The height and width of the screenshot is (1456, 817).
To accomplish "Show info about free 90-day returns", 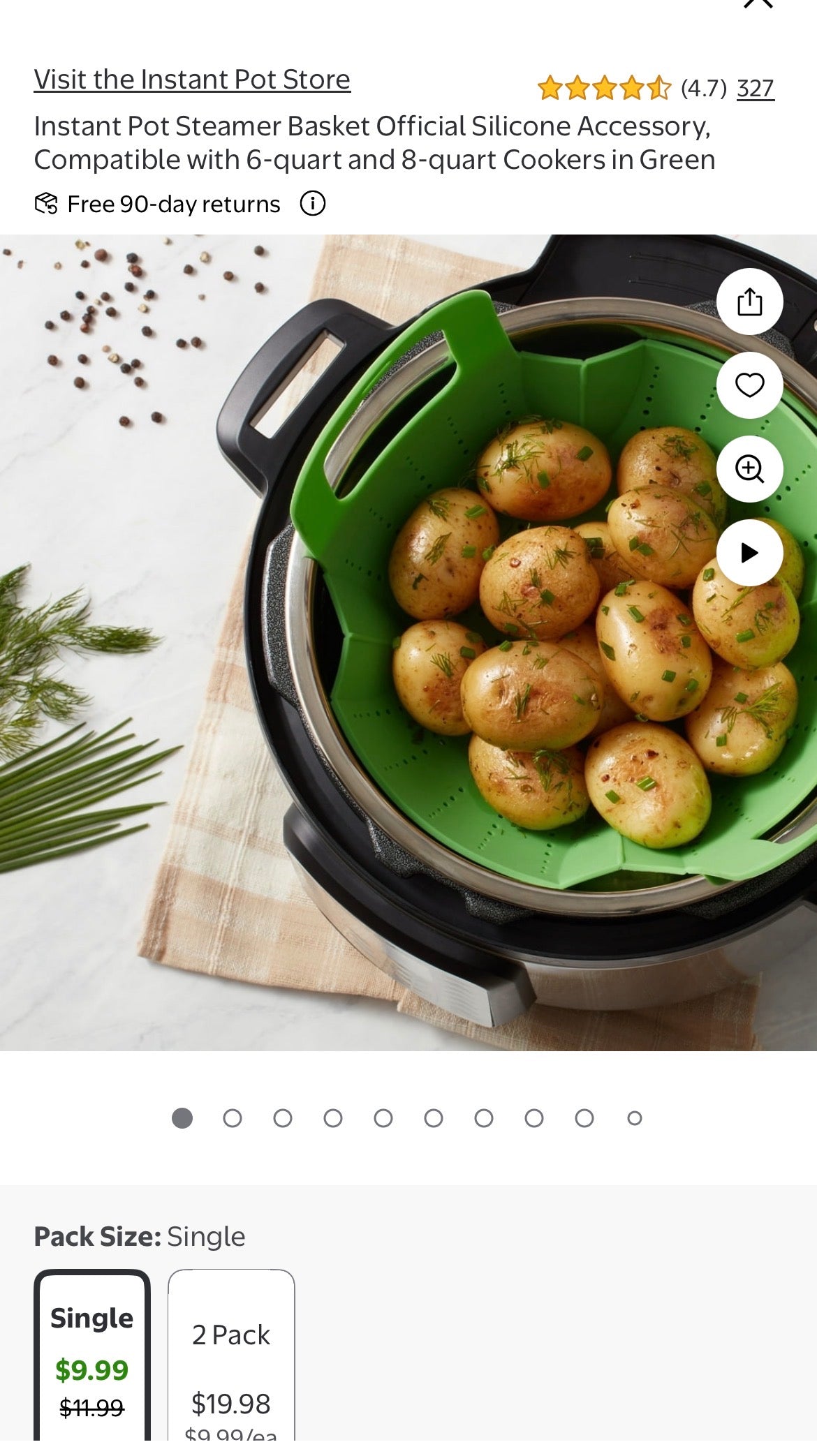I will [312, 204].
